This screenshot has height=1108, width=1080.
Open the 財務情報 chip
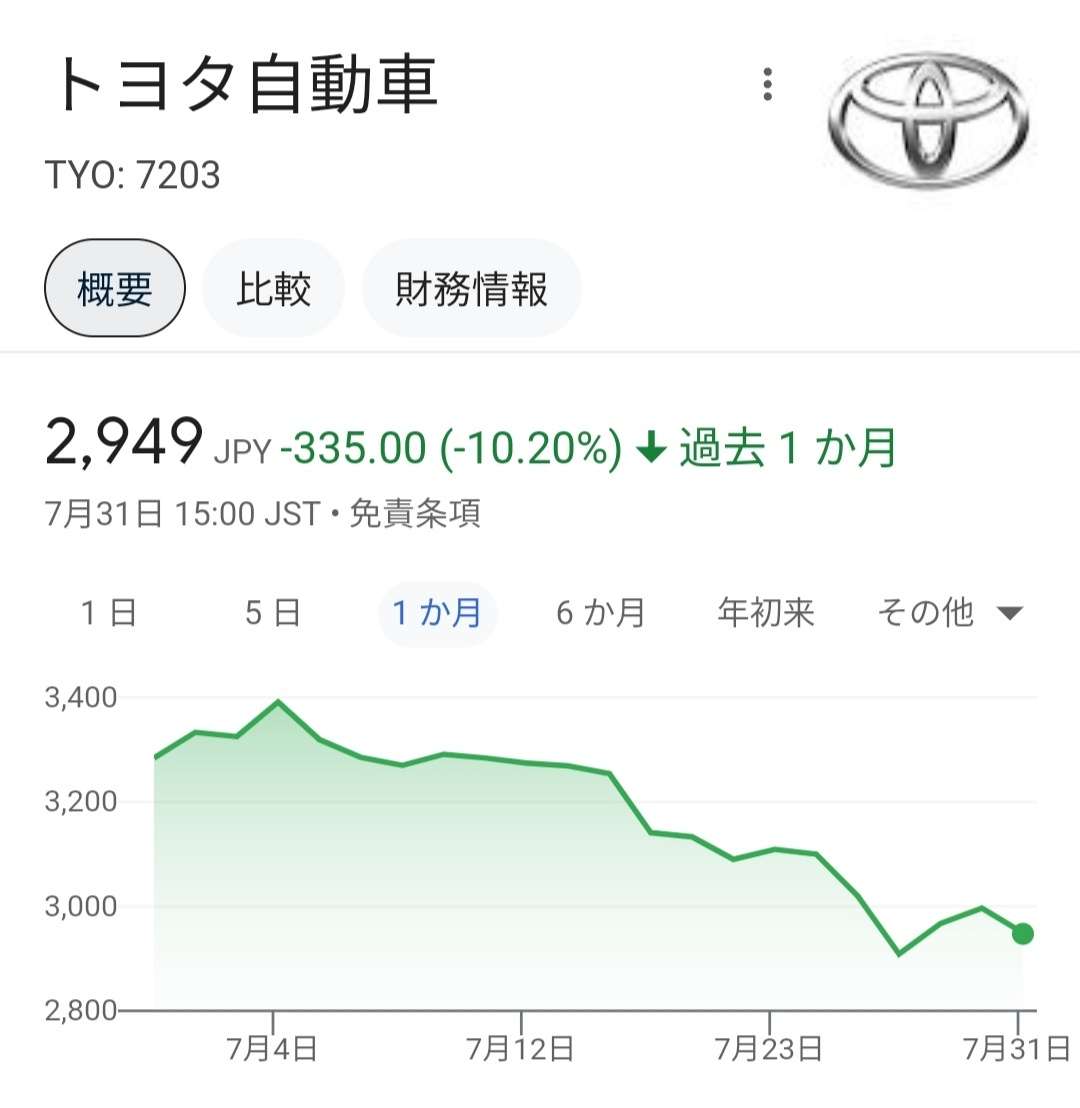pos(471,289)
